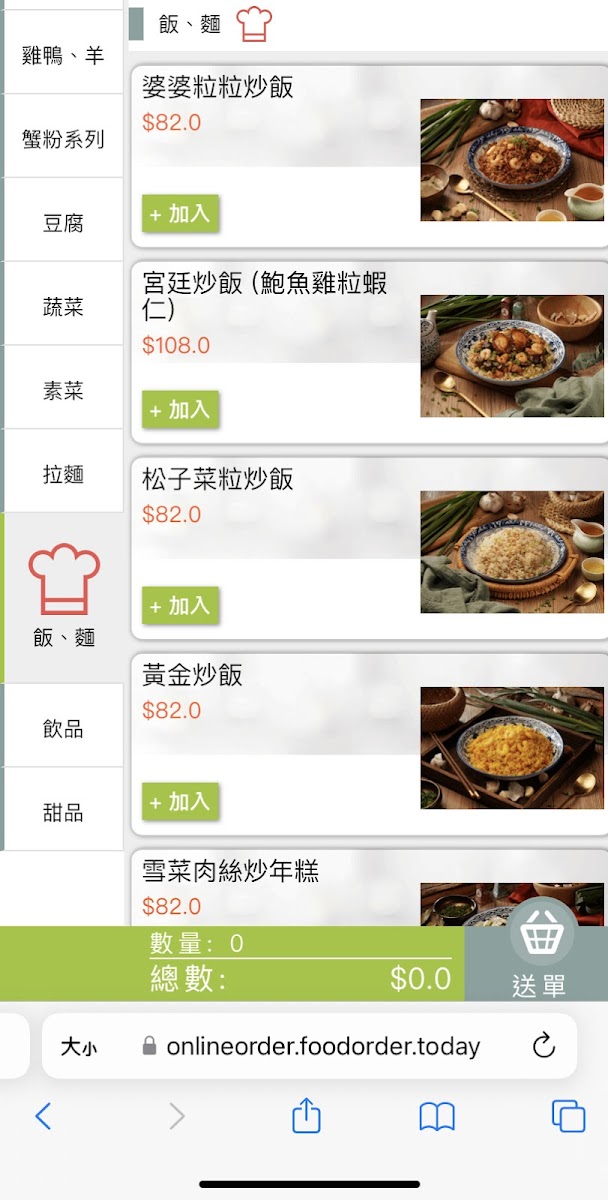Share this page from the browser

point(306,1116)
